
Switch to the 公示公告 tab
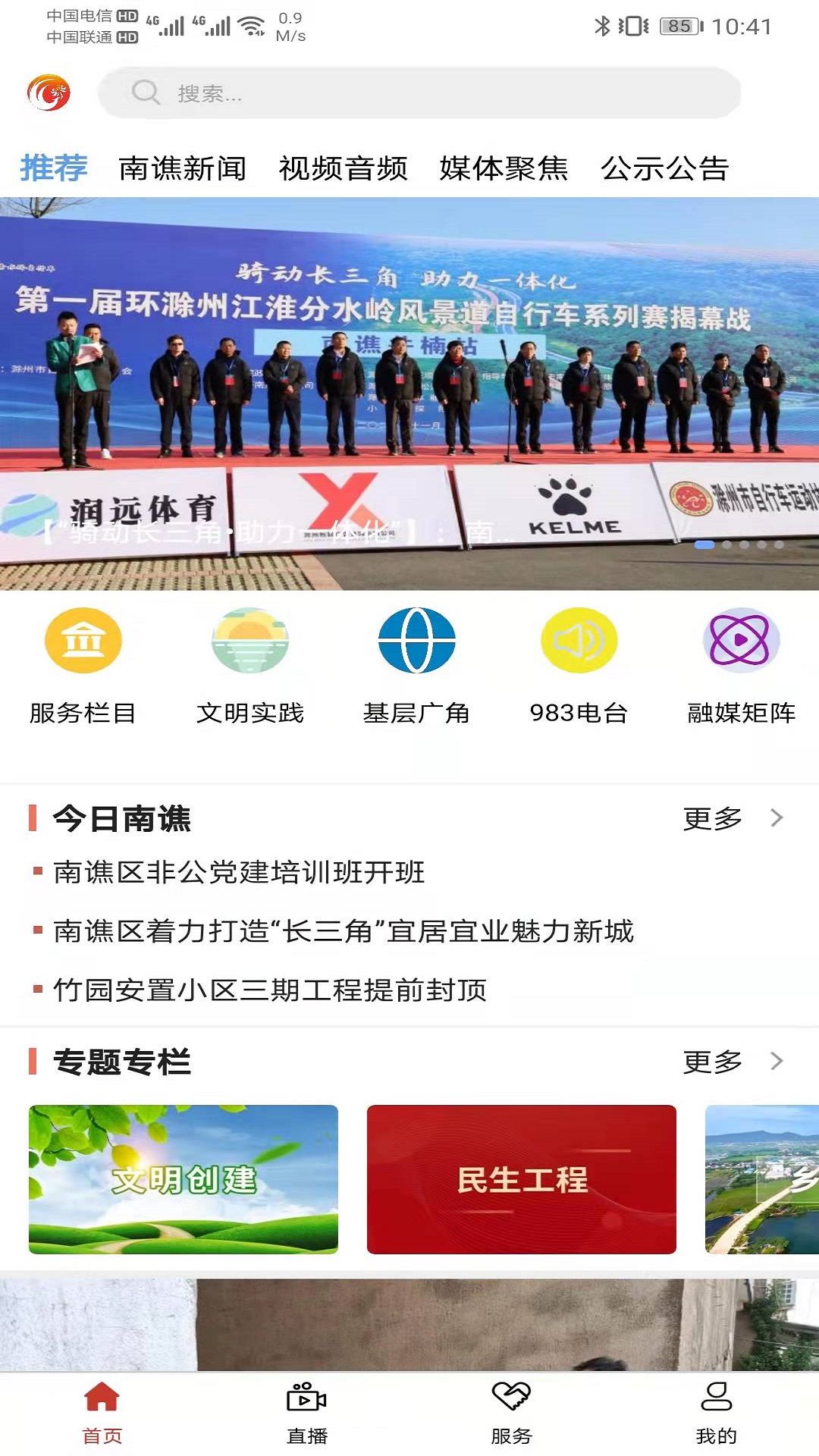click(x=664, y=168)
